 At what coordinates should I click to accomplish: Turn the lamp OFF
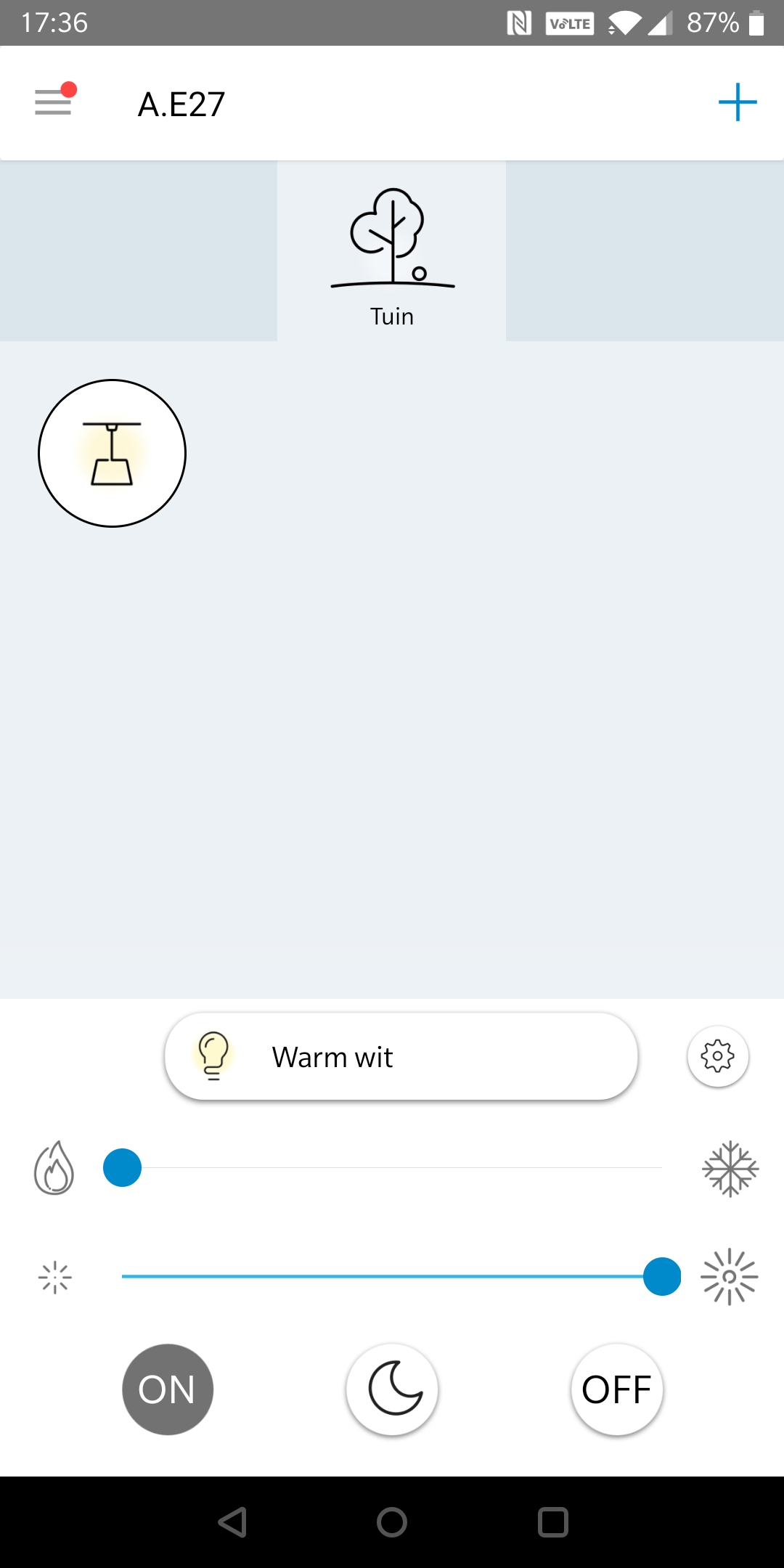[x=617, y=1389]
